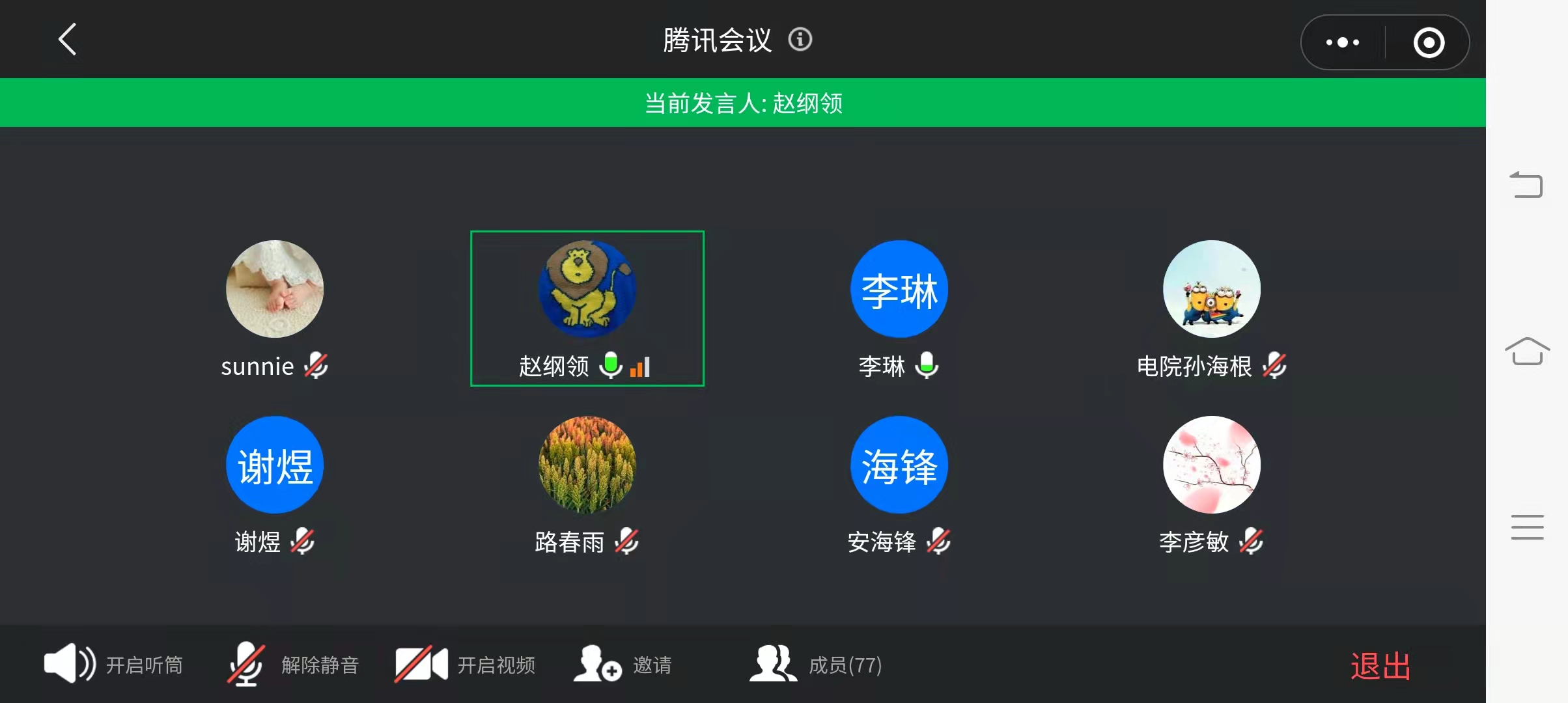Tap the system home button

(1527, 351)
